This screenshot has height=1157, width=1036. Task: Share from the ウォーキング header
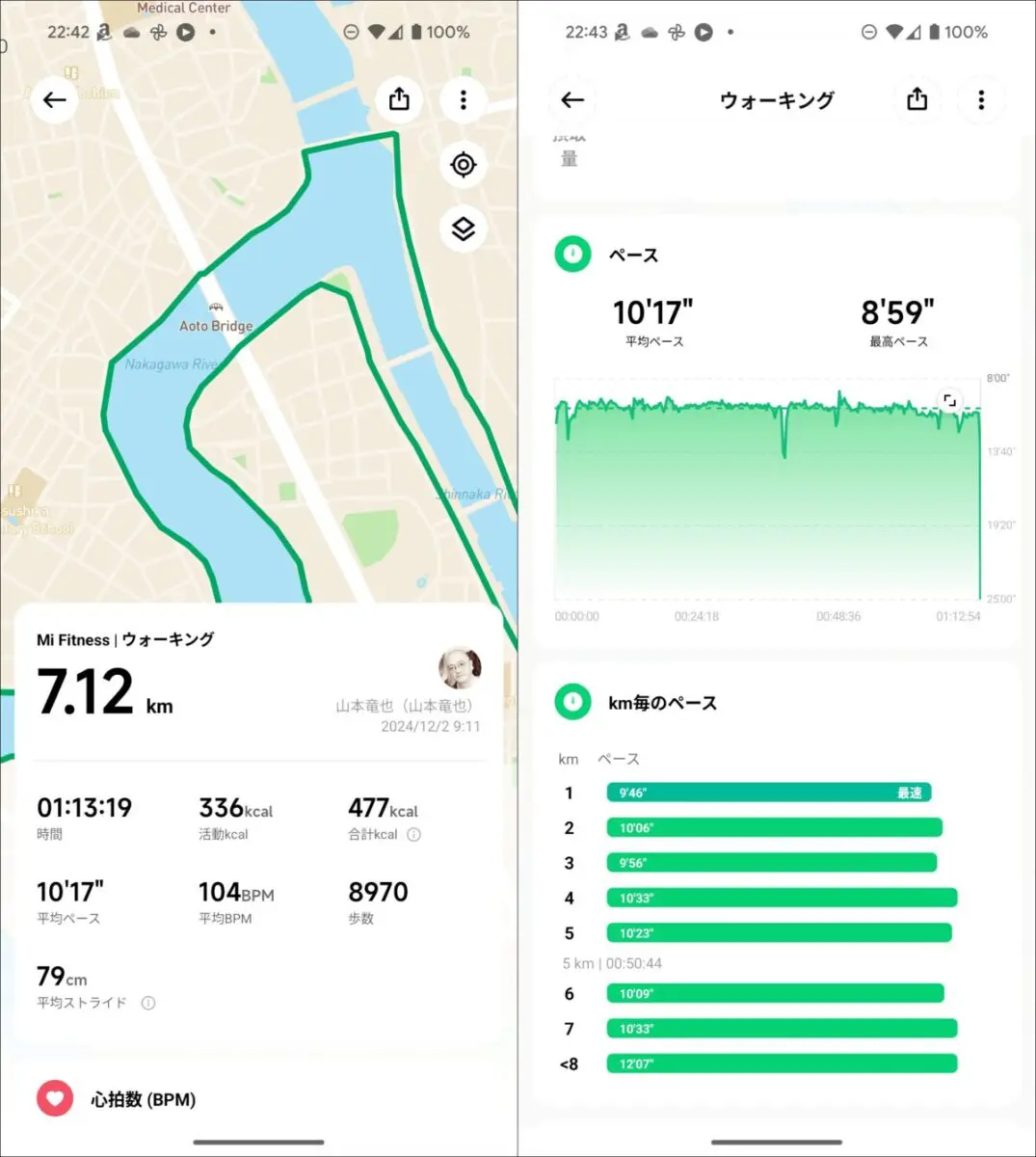[x=916, y=99]
